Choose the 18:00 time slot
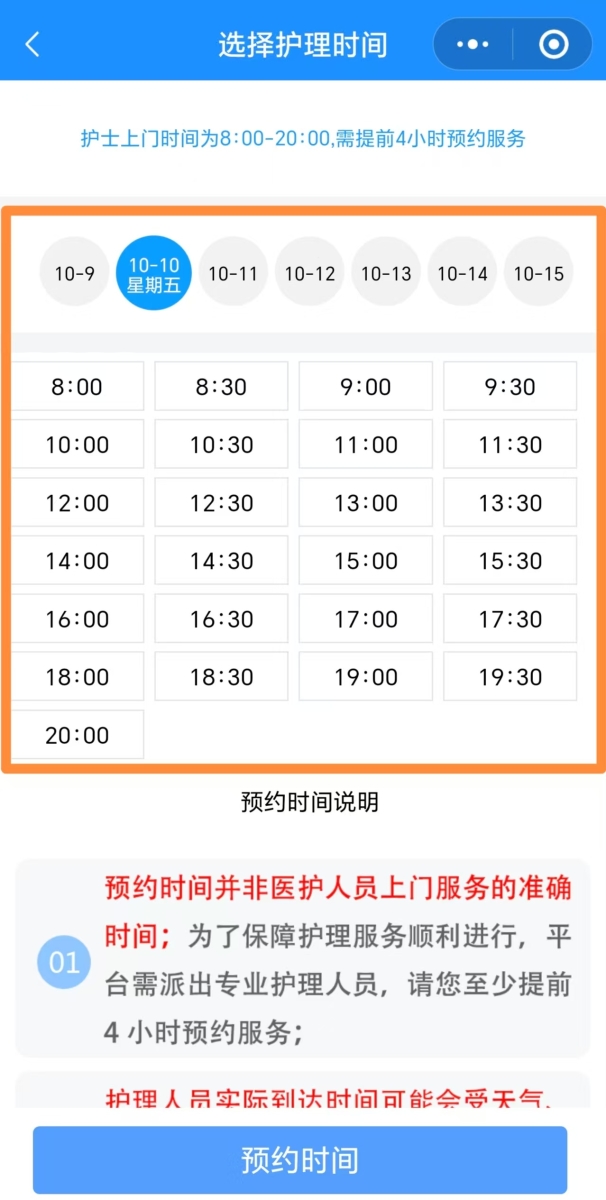Image resolution: width=606 pixels, height=1200 pixels. [77, 677]
